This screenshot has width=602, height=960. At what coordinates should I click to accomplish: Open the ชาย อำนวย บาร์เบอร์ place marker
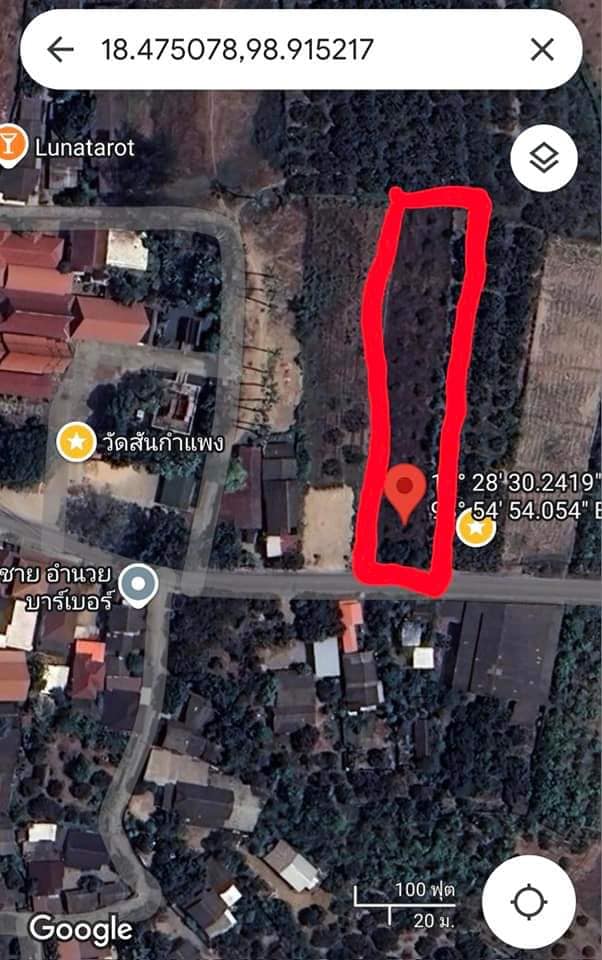(x=138, y=585)
